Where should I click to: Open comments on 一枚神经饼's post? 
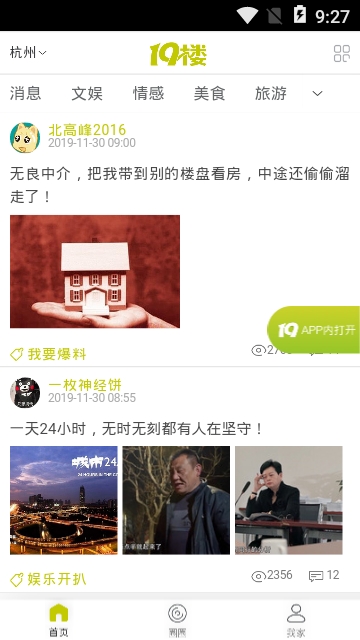[324, 576]
